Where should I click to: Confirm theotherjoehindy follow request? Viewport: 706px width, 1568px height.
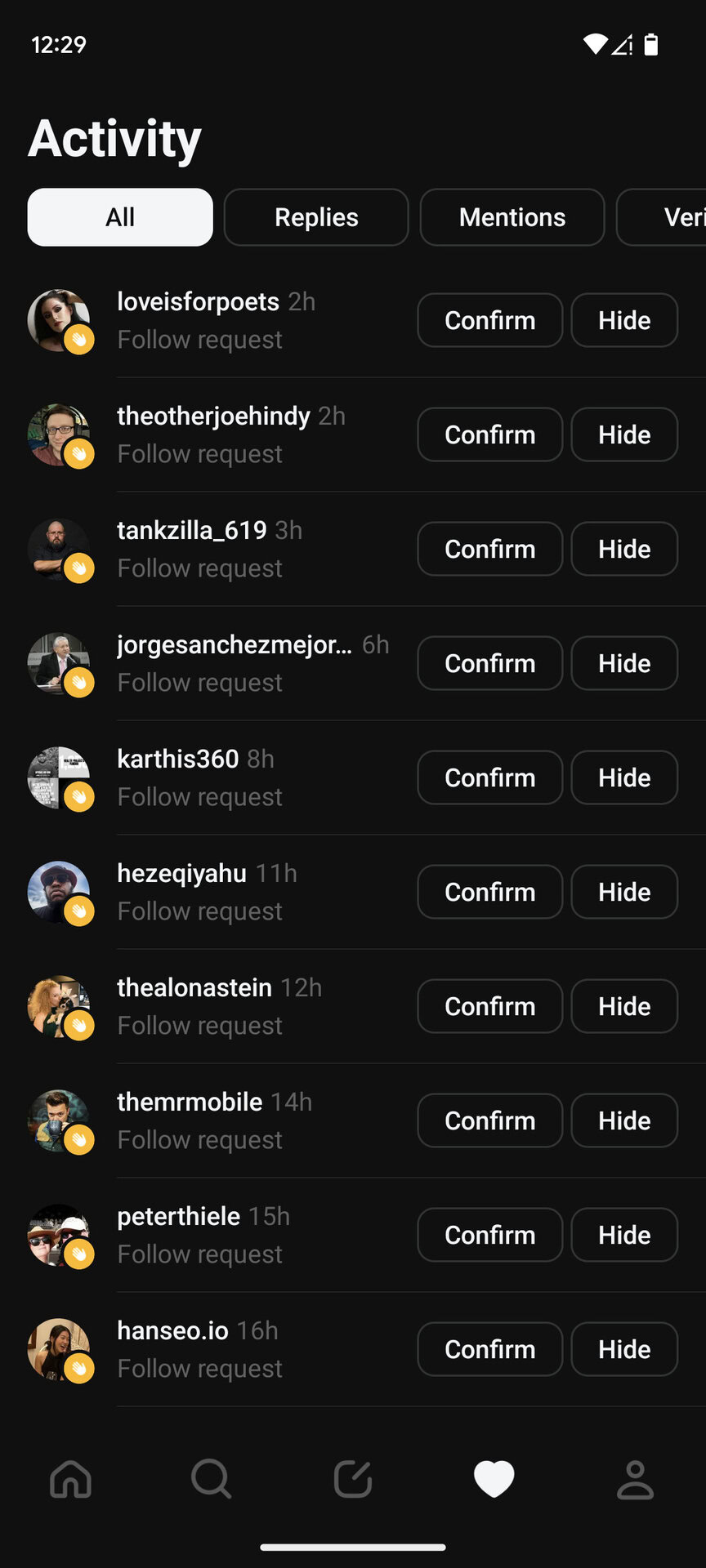(x=489, y=434)
